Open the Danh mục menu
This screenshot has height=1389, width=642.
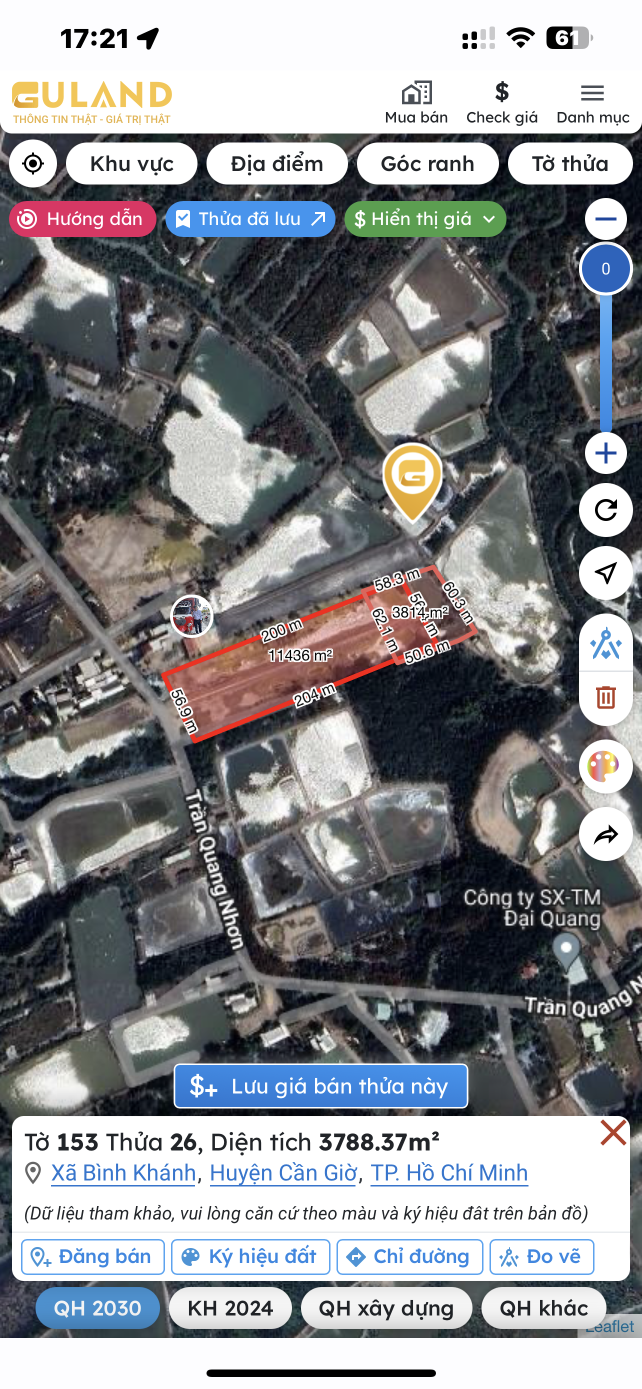[593, 103]
